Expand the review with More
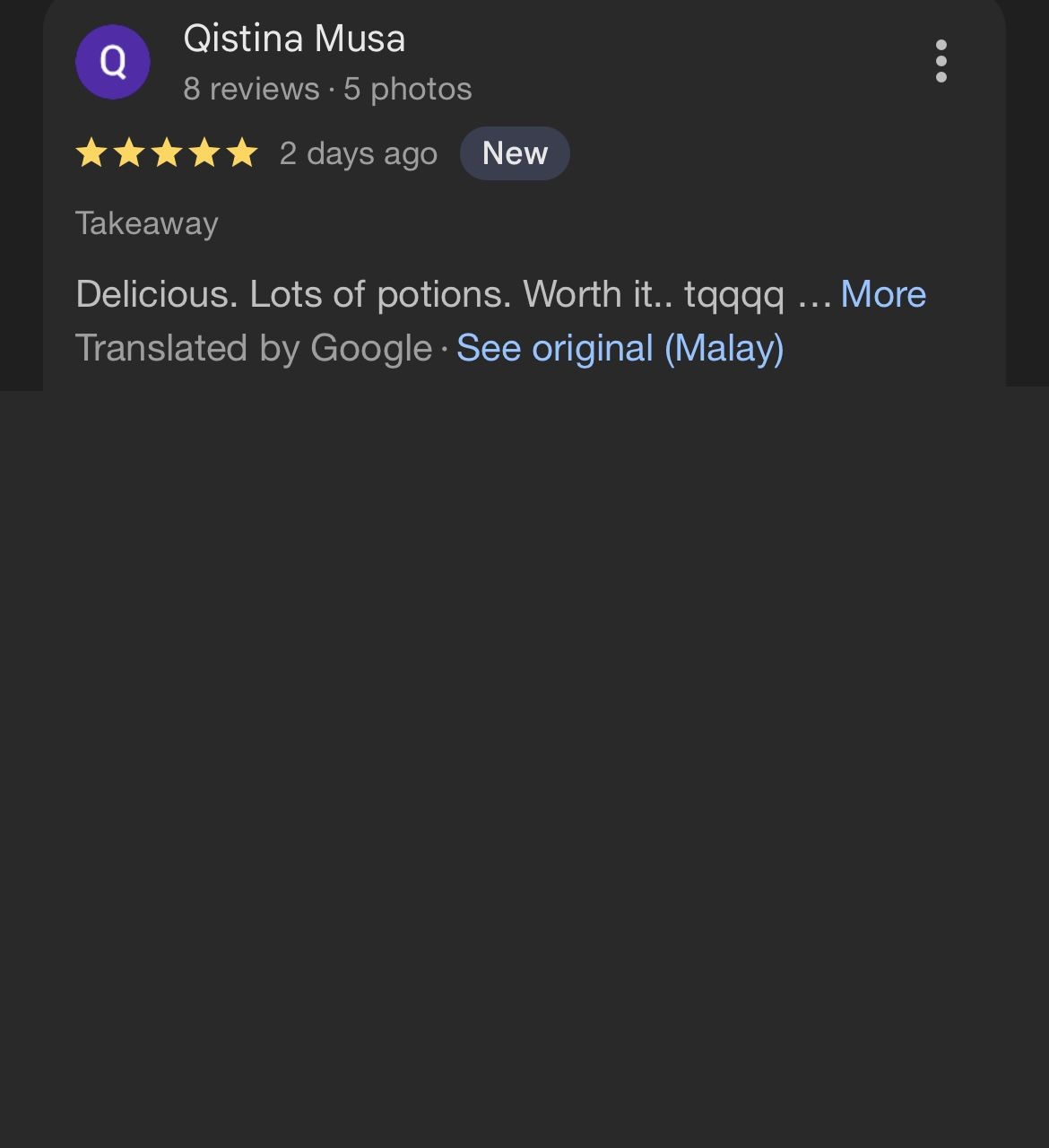Viewport: 1049px width, 1148px height. [x=882, y=294]
